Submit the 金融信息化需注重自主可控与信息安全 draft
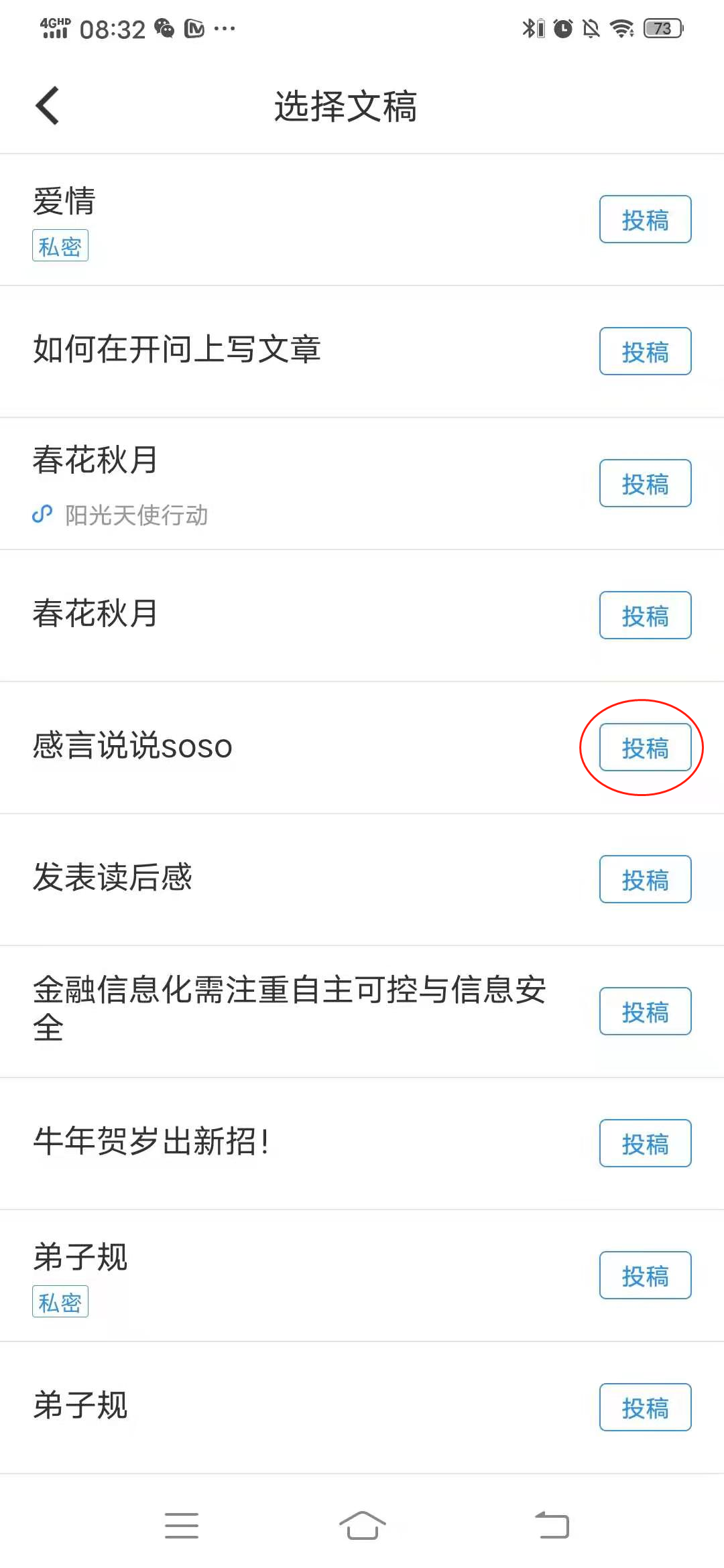 coord(645,1011)
